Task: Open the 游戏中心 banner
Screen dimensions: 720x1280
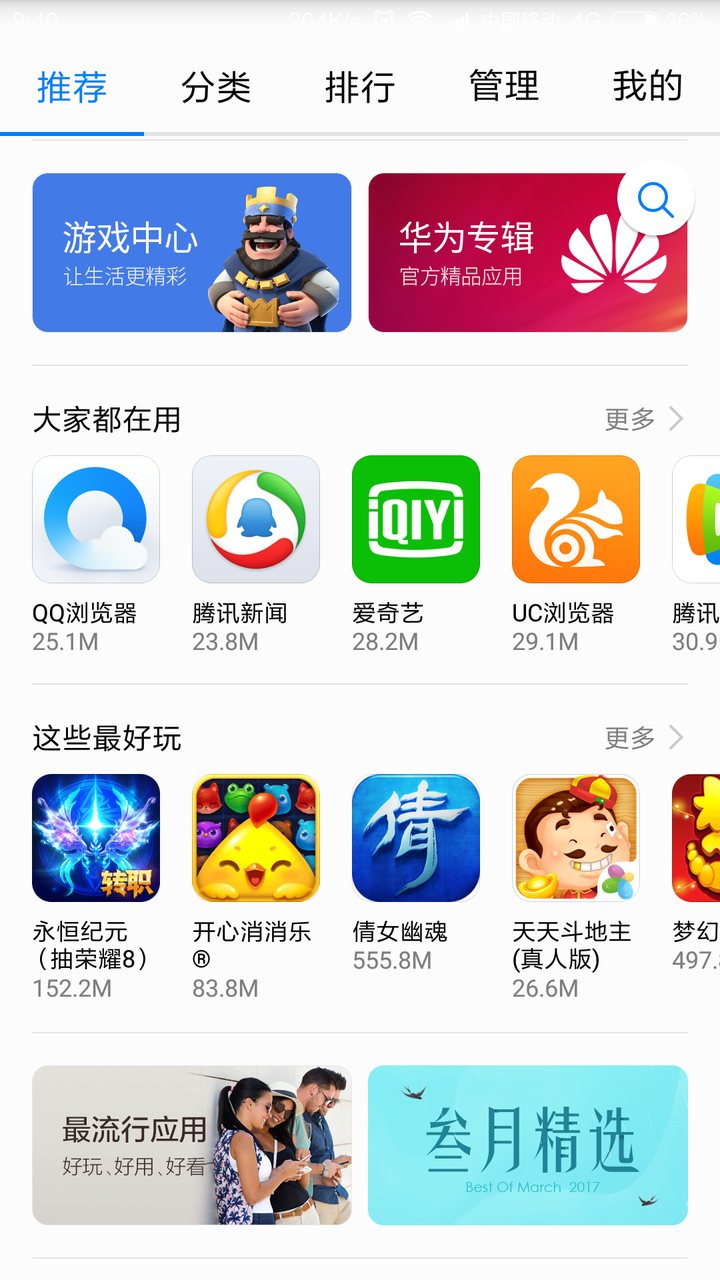Action: point(192,252)
